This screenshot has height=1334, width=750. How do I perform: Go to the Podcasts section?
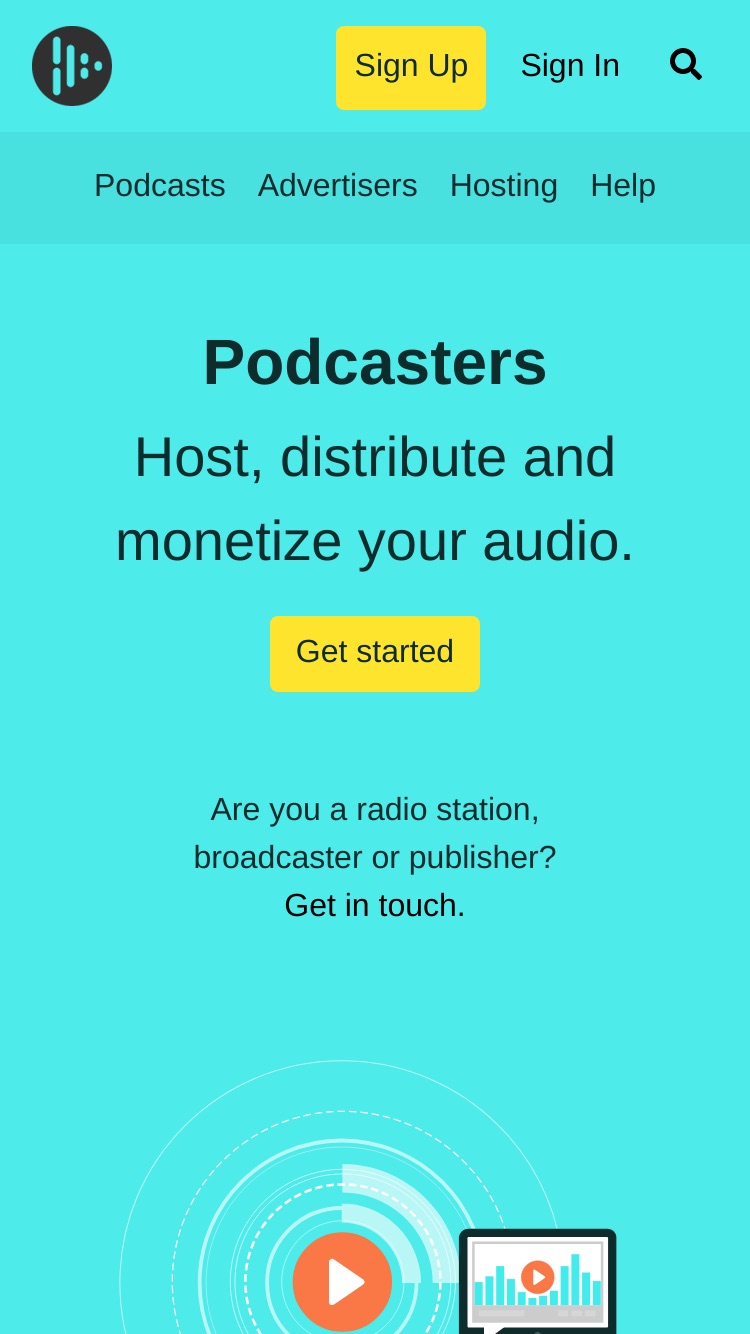point(160,186)
